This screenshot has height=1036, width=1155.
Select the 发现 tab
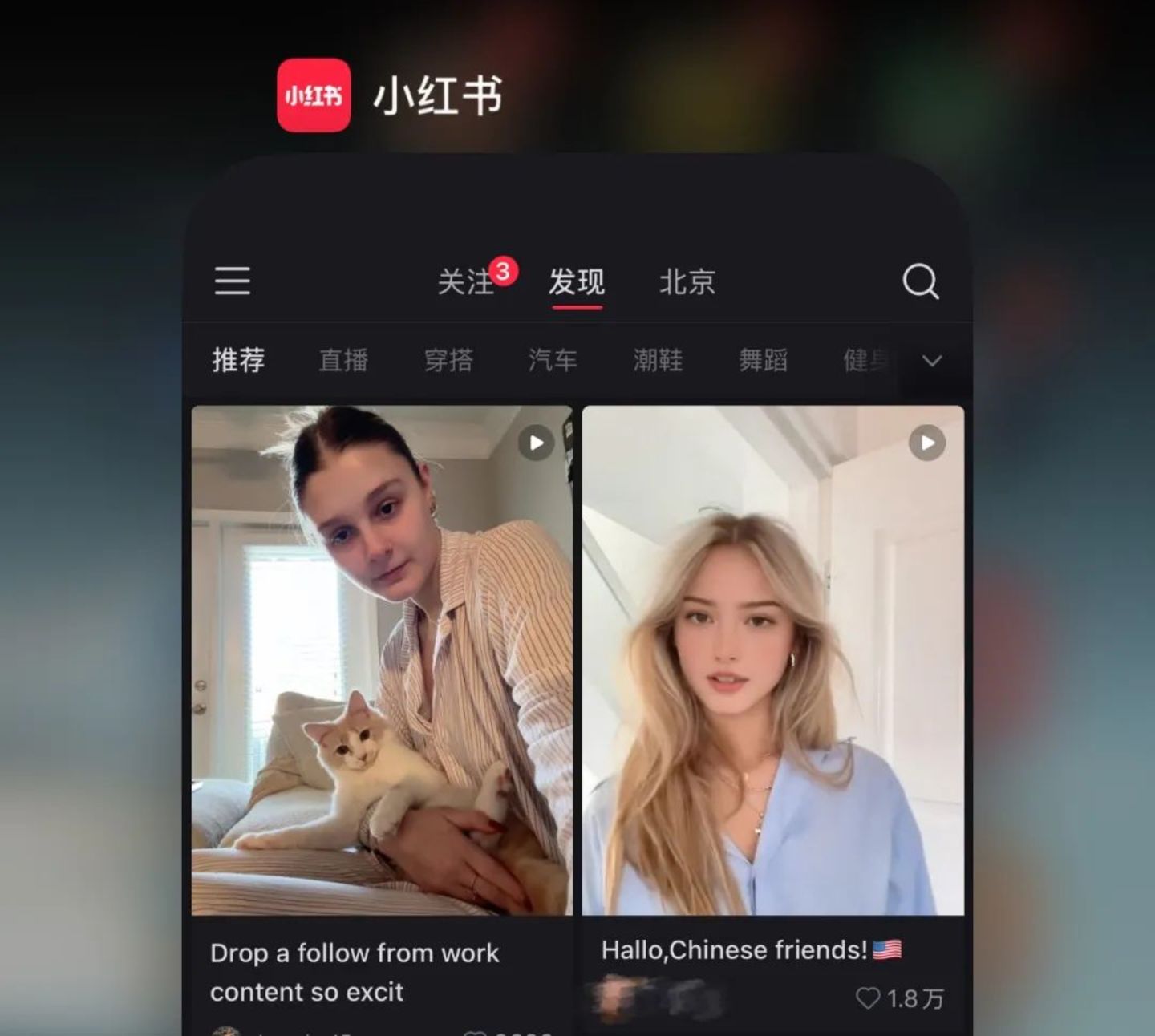point(576,282)
